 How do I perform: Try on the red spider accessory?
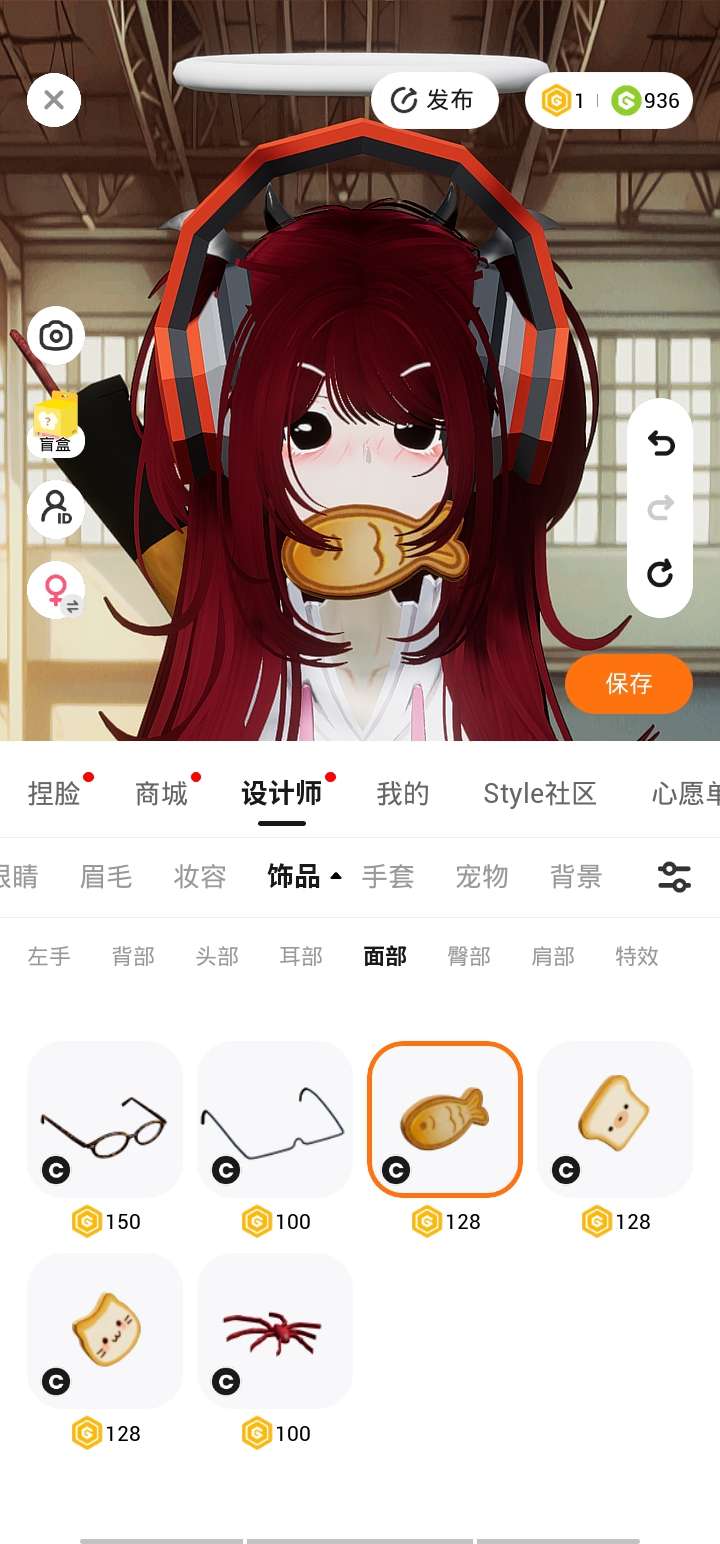pyautogui.click(x=275, y=1331)
